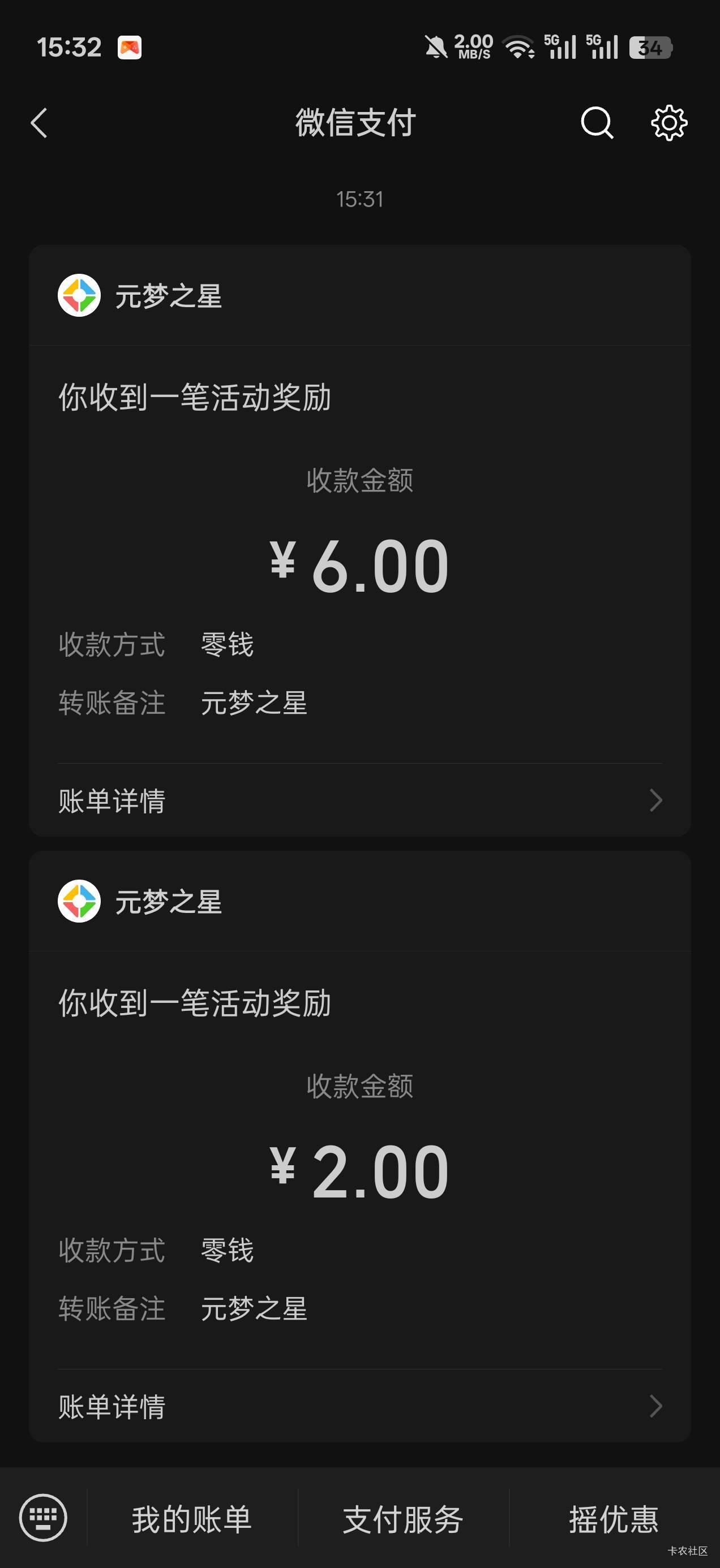This screenshot has height=1568, width=720.
Task: Open 摇优惠 menu
Action: (x=614, y=1519)
